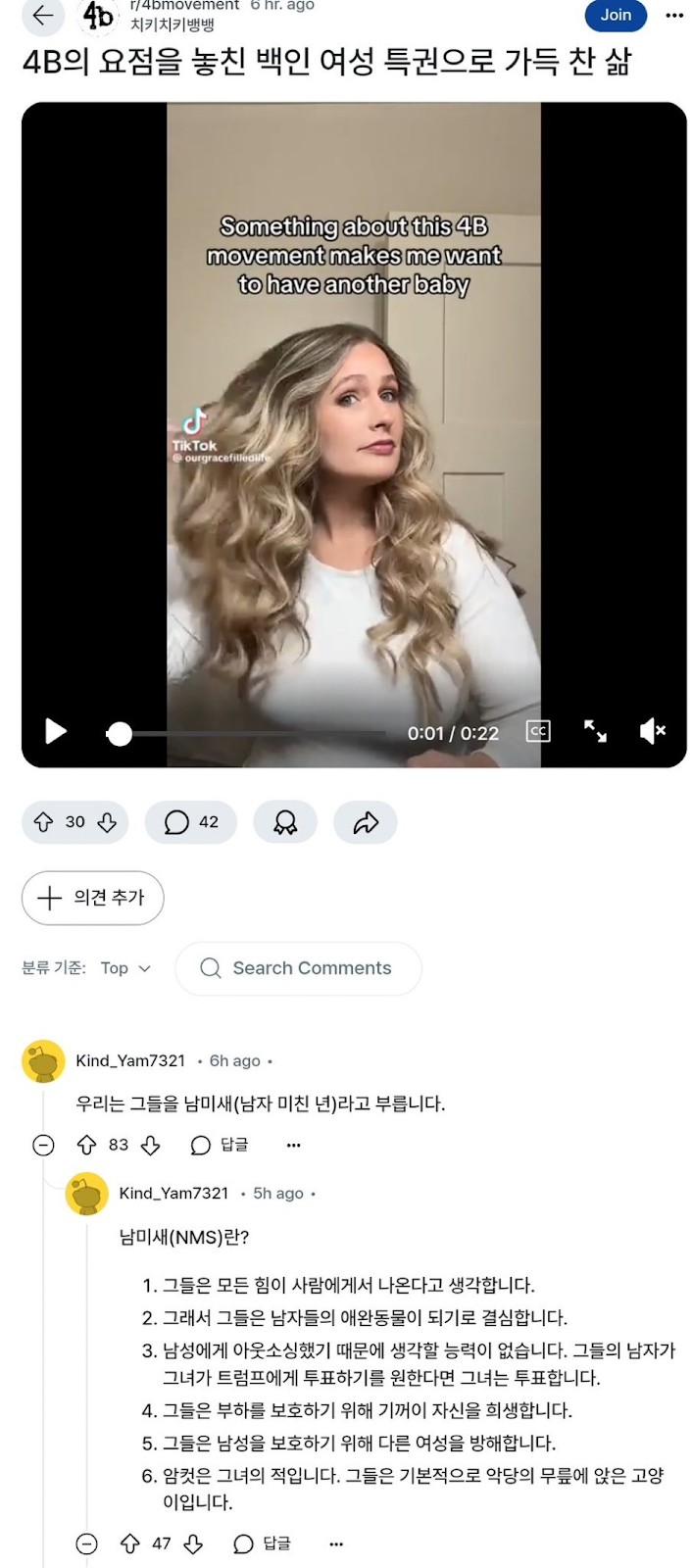Go back using the arrow icon
Screen dimensions: 692x1568
click(42, 15)
